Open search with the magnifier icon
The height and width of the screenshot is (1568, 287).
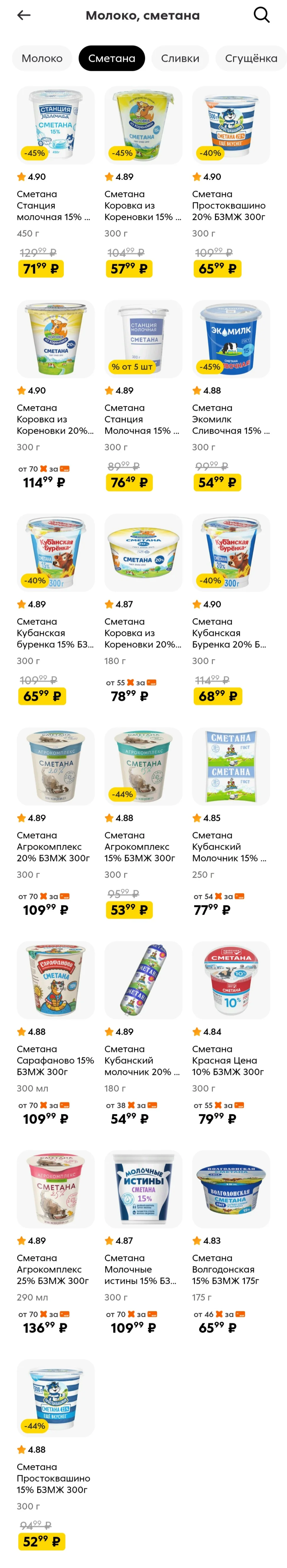tap(262, 14)
